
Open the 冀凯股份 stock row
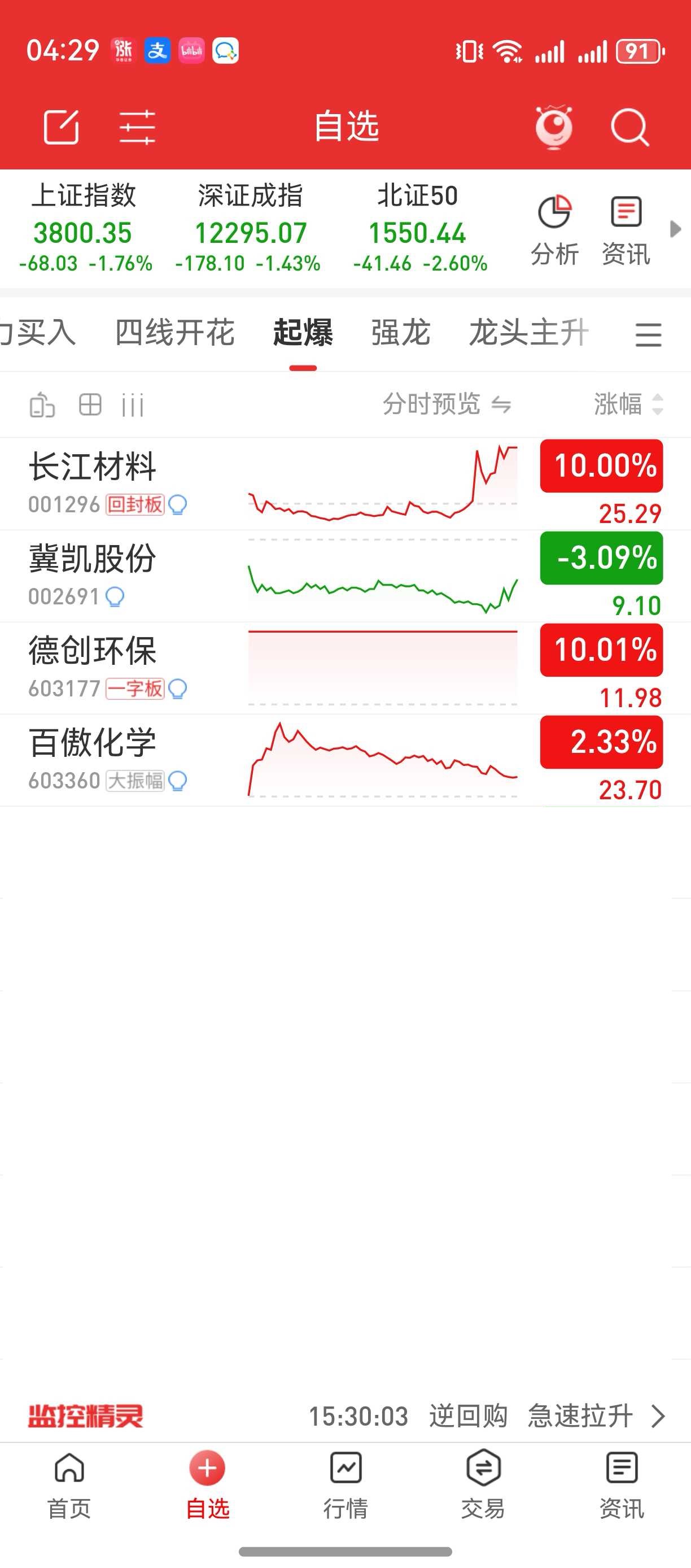click(x=345, y=576)
